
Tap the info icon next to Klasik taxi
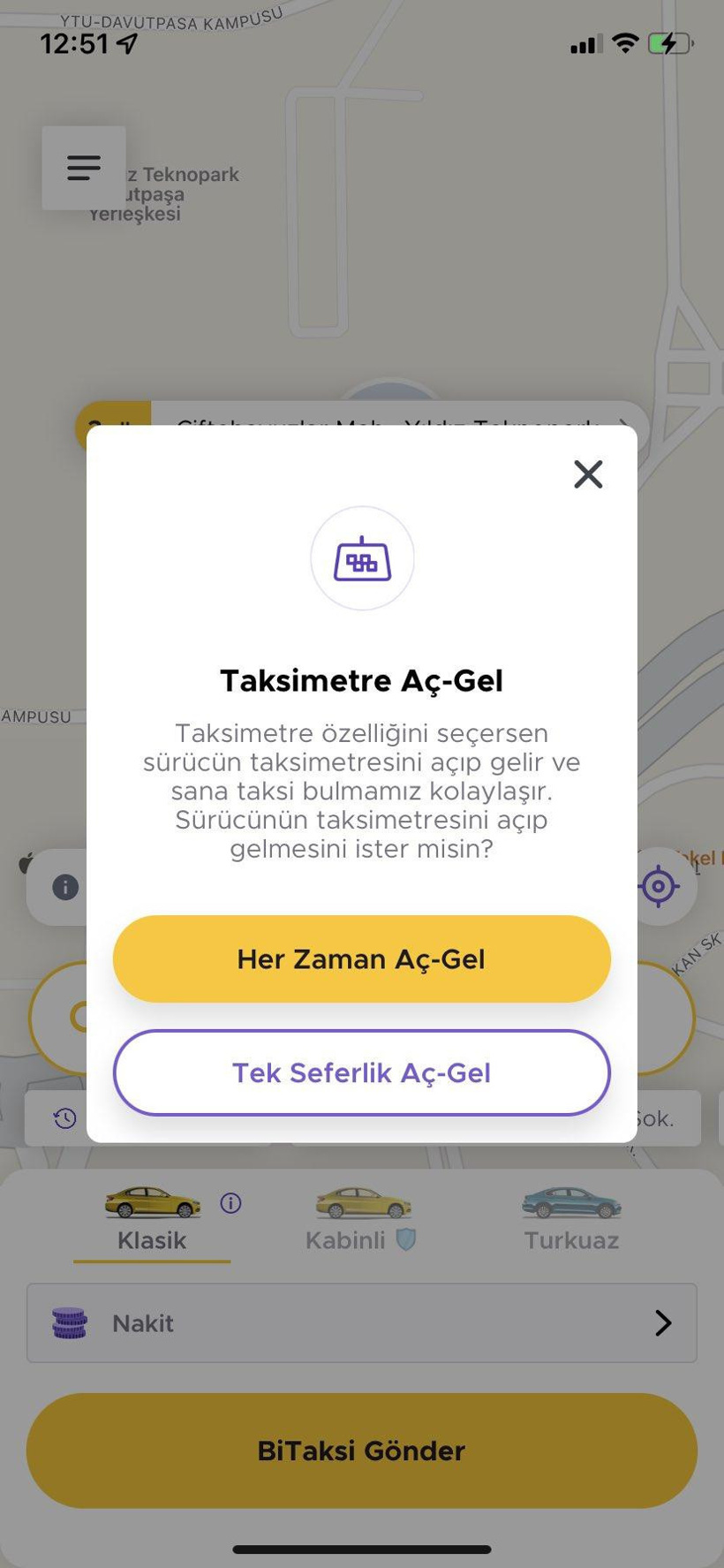click(229, 1202)
